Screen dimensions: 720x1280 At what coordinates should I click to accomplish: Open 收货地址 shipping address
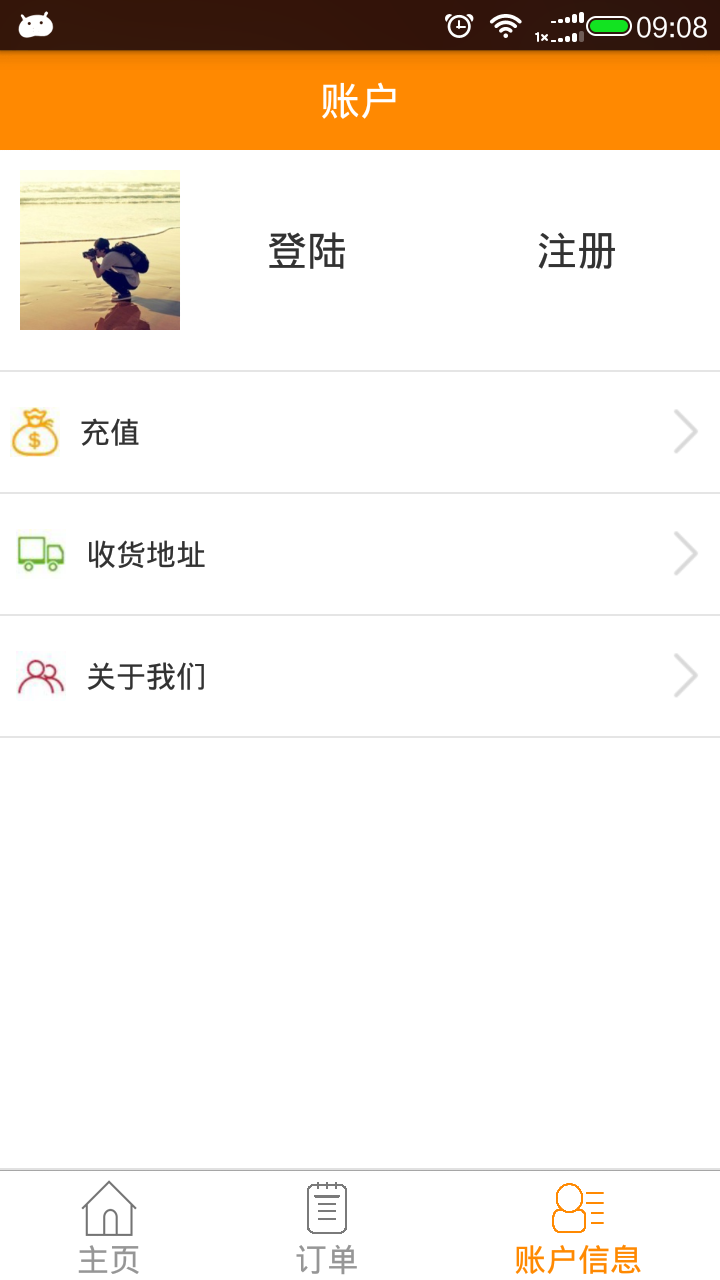tap(360, 554)
